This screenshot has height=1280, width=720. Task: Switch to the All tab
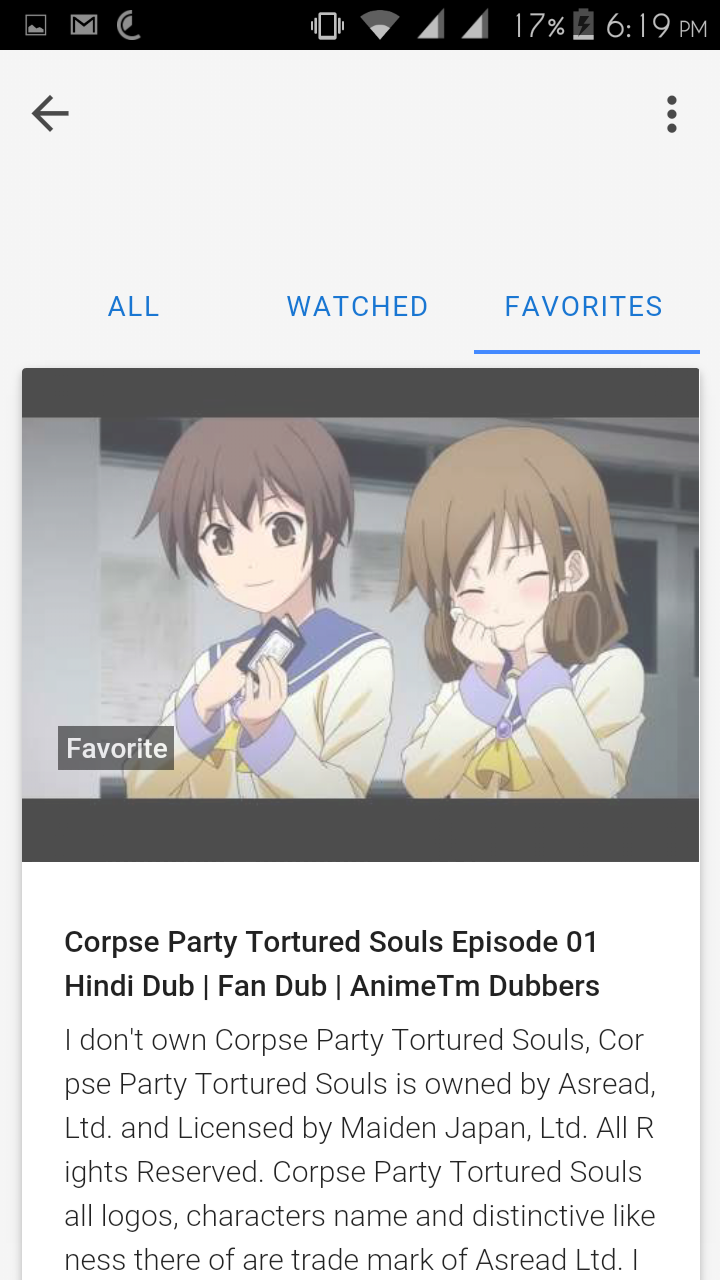coord(133,306)
